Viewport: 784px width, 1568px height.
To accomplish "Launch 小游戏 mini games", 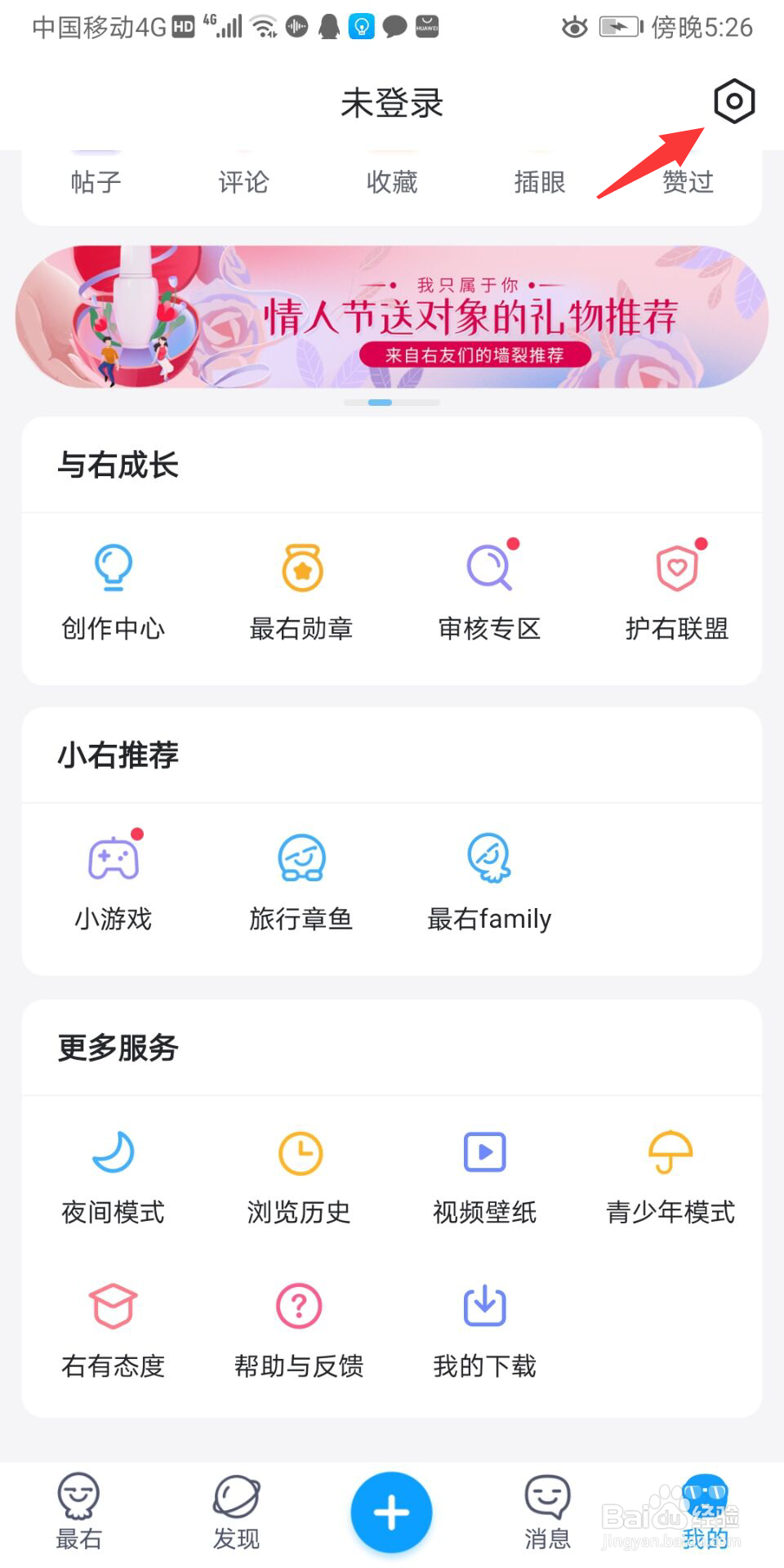I will point(113,882).
